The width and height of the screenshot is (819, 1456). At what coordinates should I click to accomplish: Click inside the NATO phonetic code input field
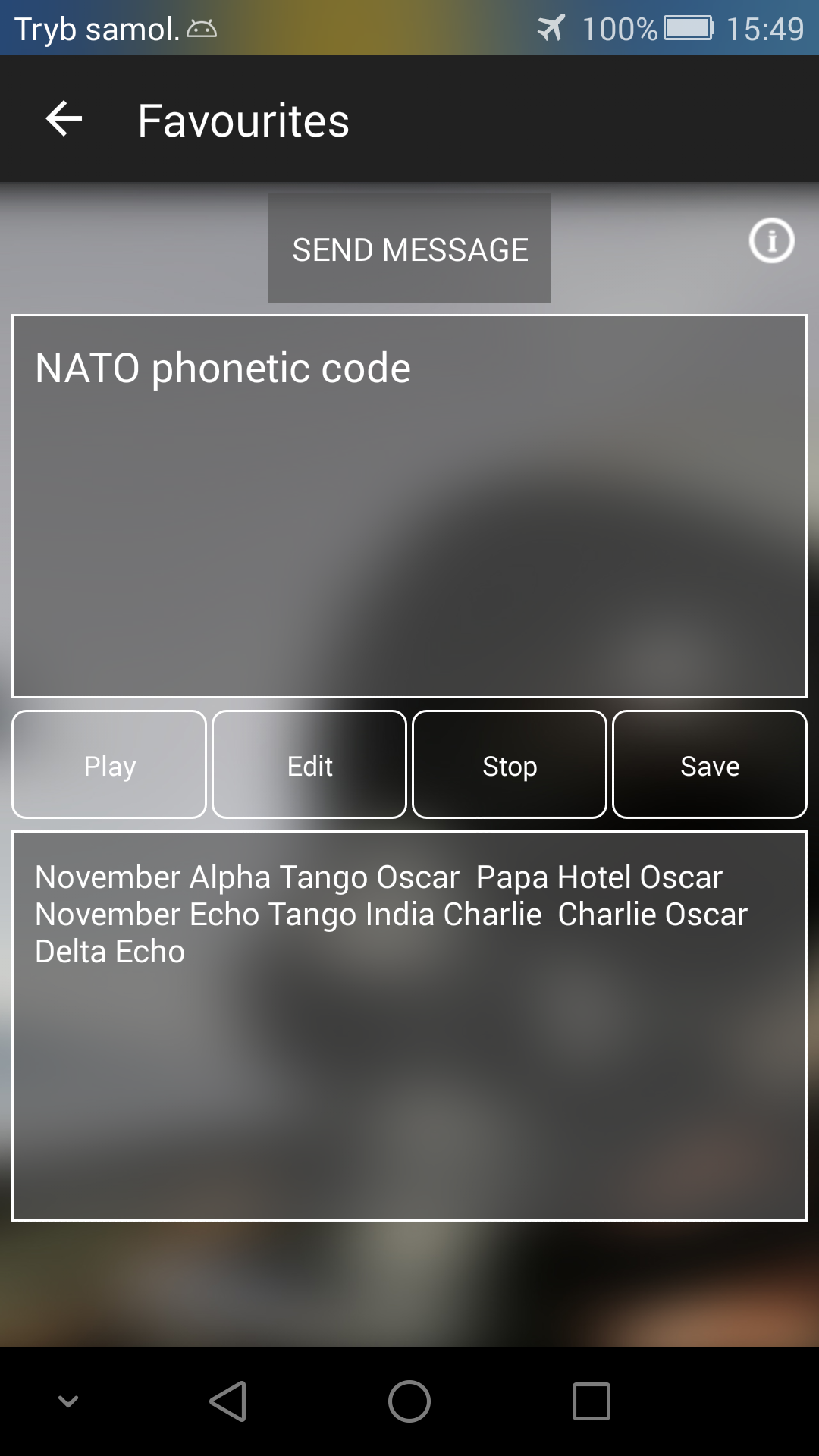[x=409, y=504]
